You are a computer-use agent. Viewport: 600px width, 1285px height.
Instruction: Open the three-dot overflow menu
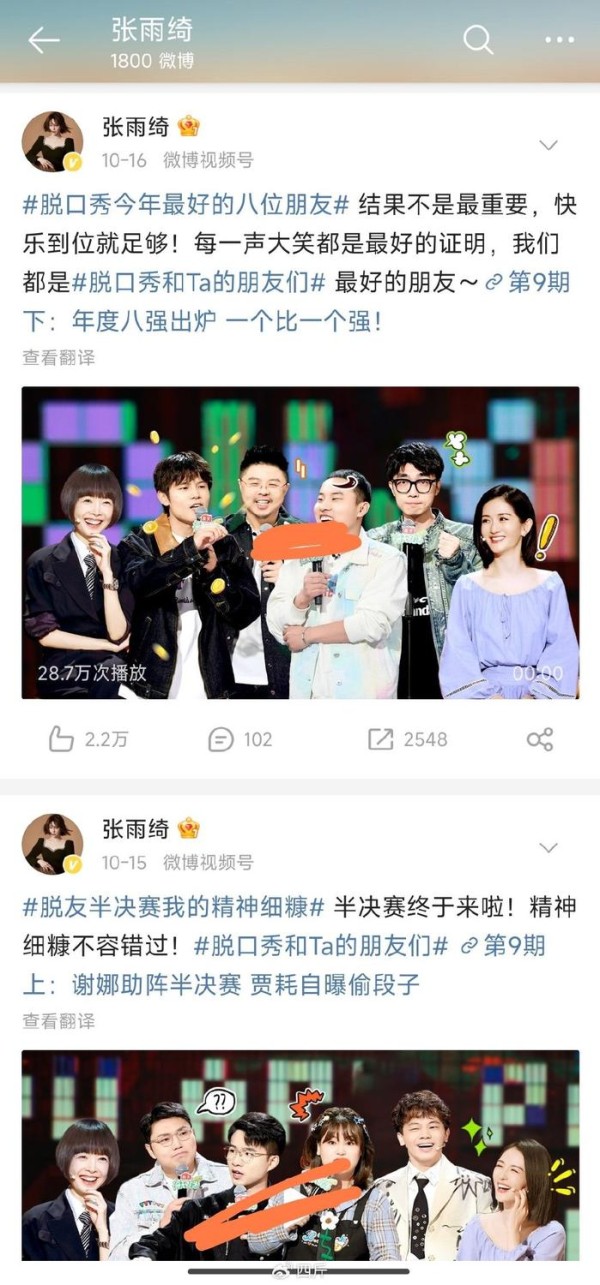coord(559,40)
